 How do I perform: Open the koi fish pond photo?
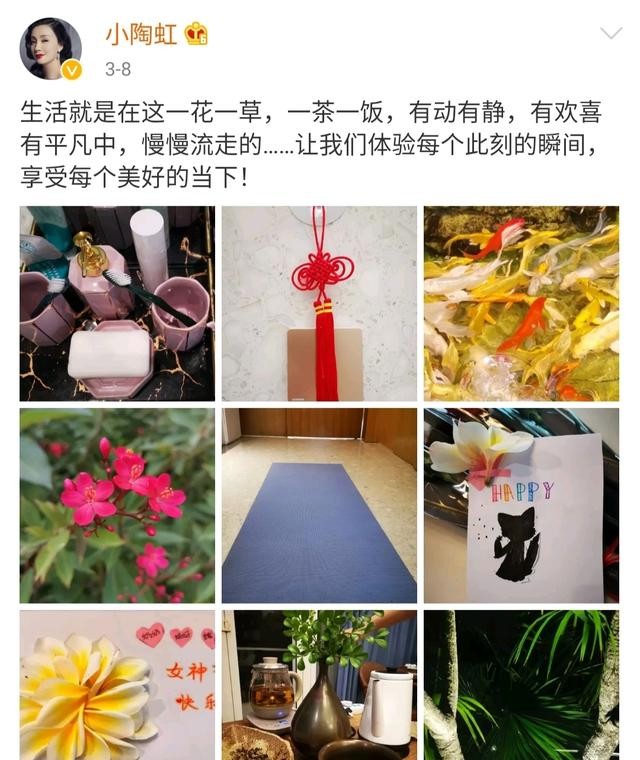(x=521, y=304)
